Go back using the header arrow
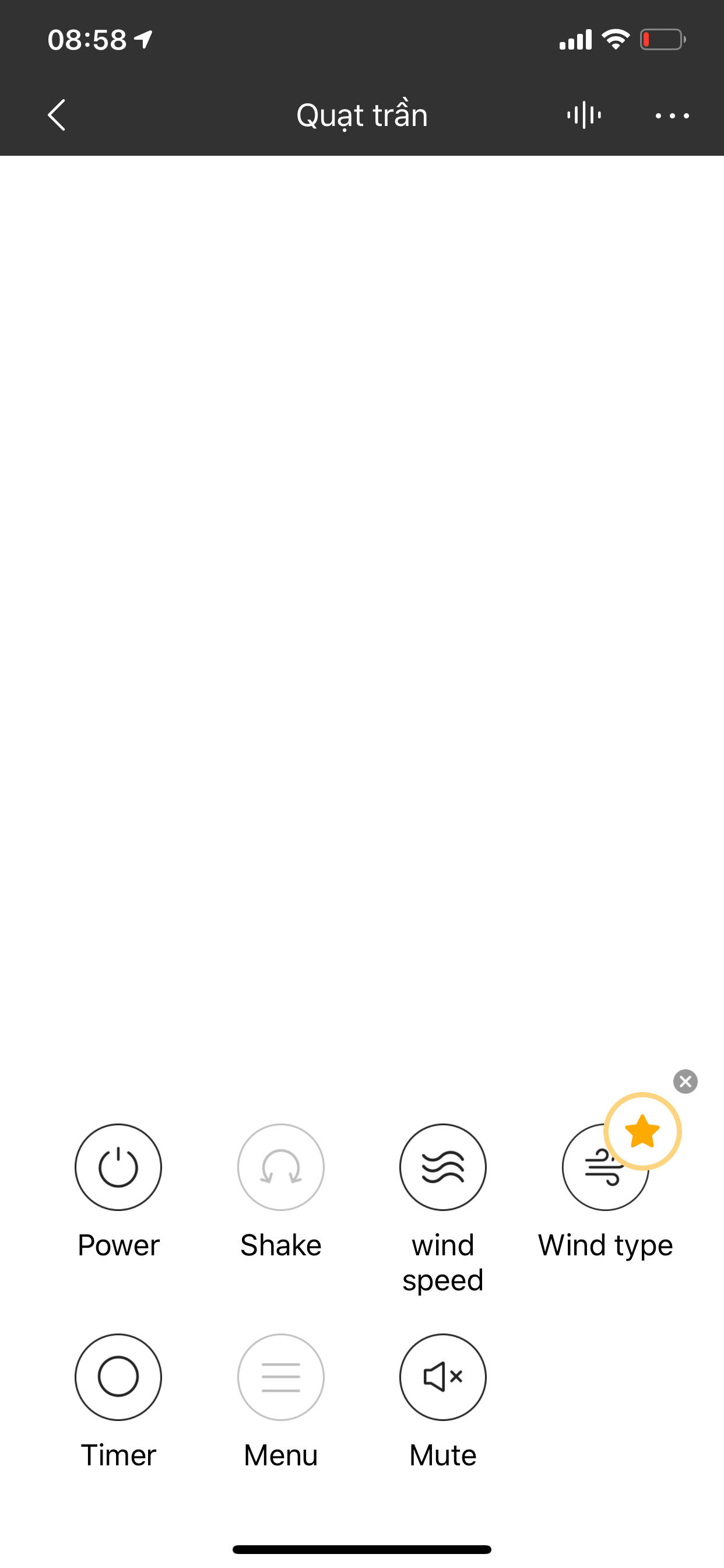Image resolution: width=724 pixels, height=1568 pixels. click(57, 115)
